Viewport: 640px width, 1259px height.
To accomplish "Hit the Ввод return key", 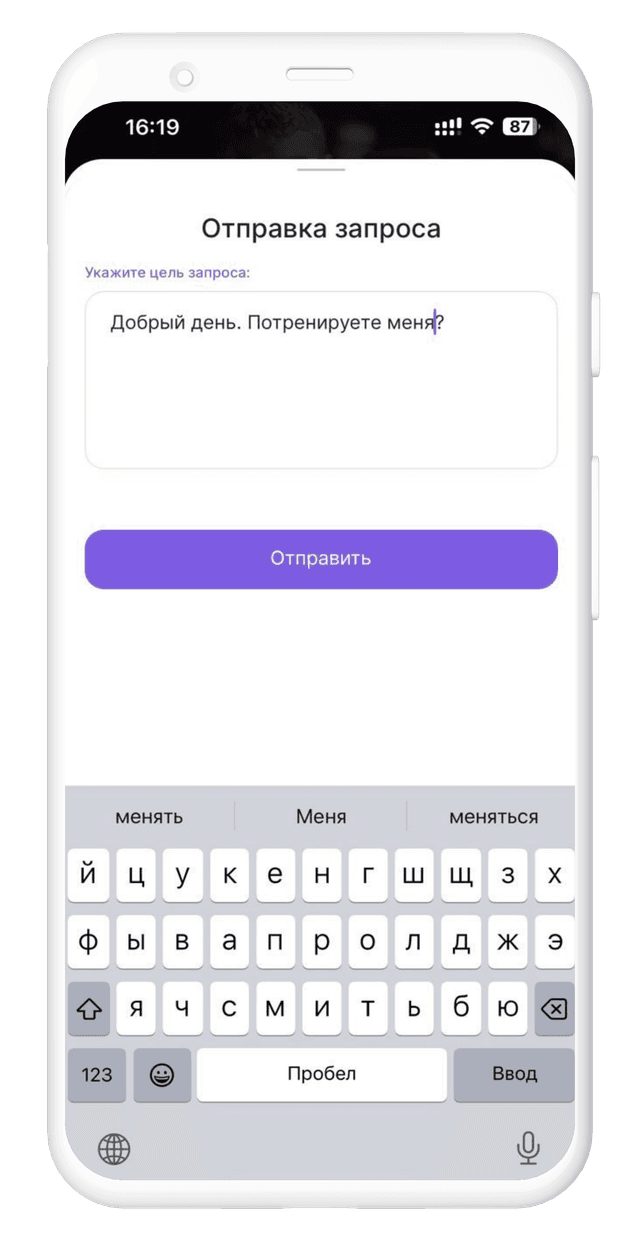I will 514,1075.
